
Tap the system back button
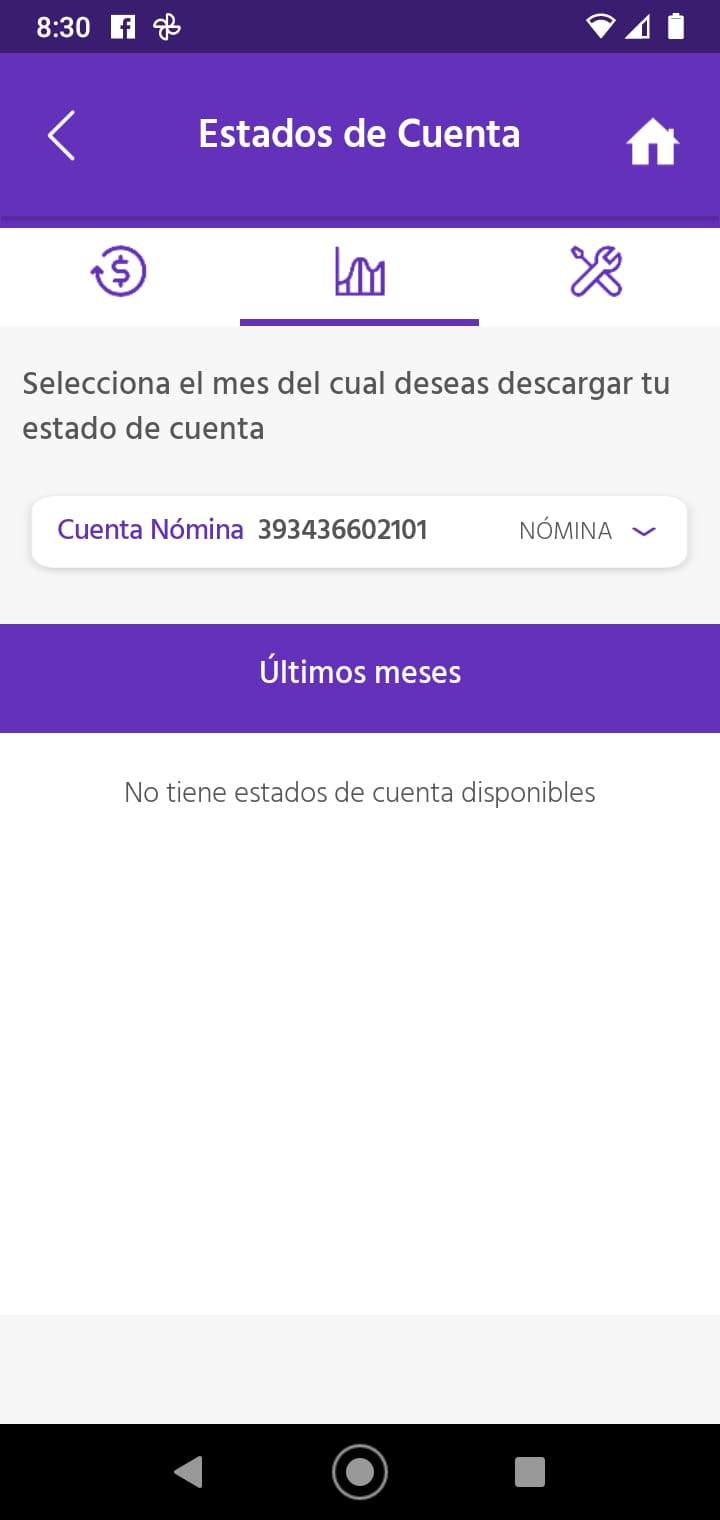(x=188, y=1472)
